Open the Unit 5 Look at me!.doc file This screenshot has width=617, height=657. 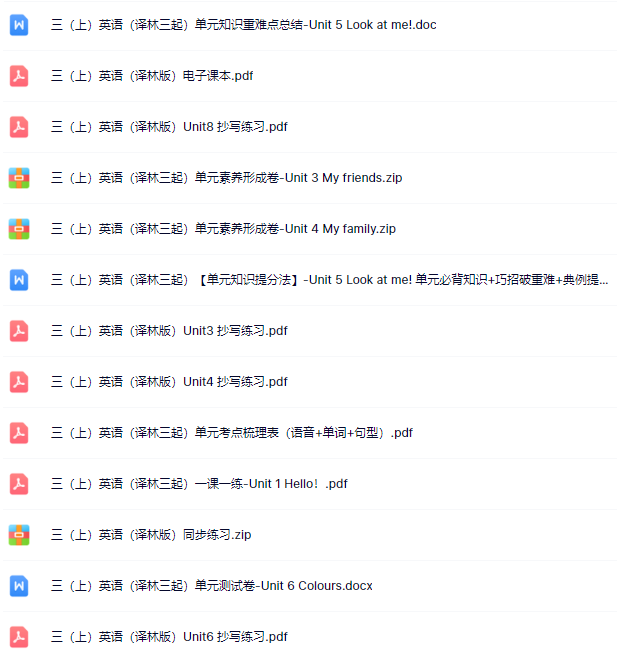coord(243,24)
